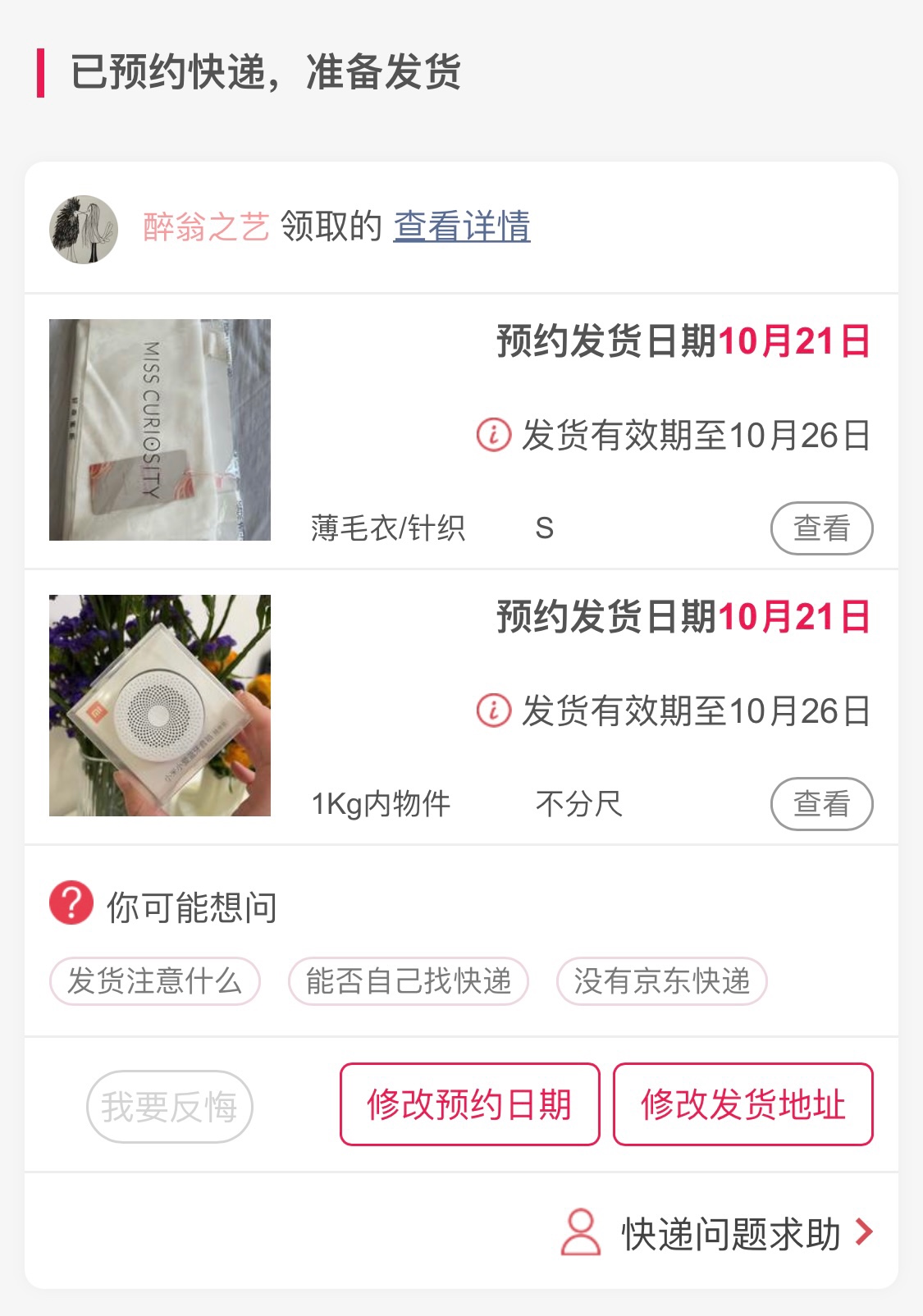This screenshot has width=923, height=1316.
Task: Tap the info icon beside the speaker's 发货有效期
Action: coord(494,711)
